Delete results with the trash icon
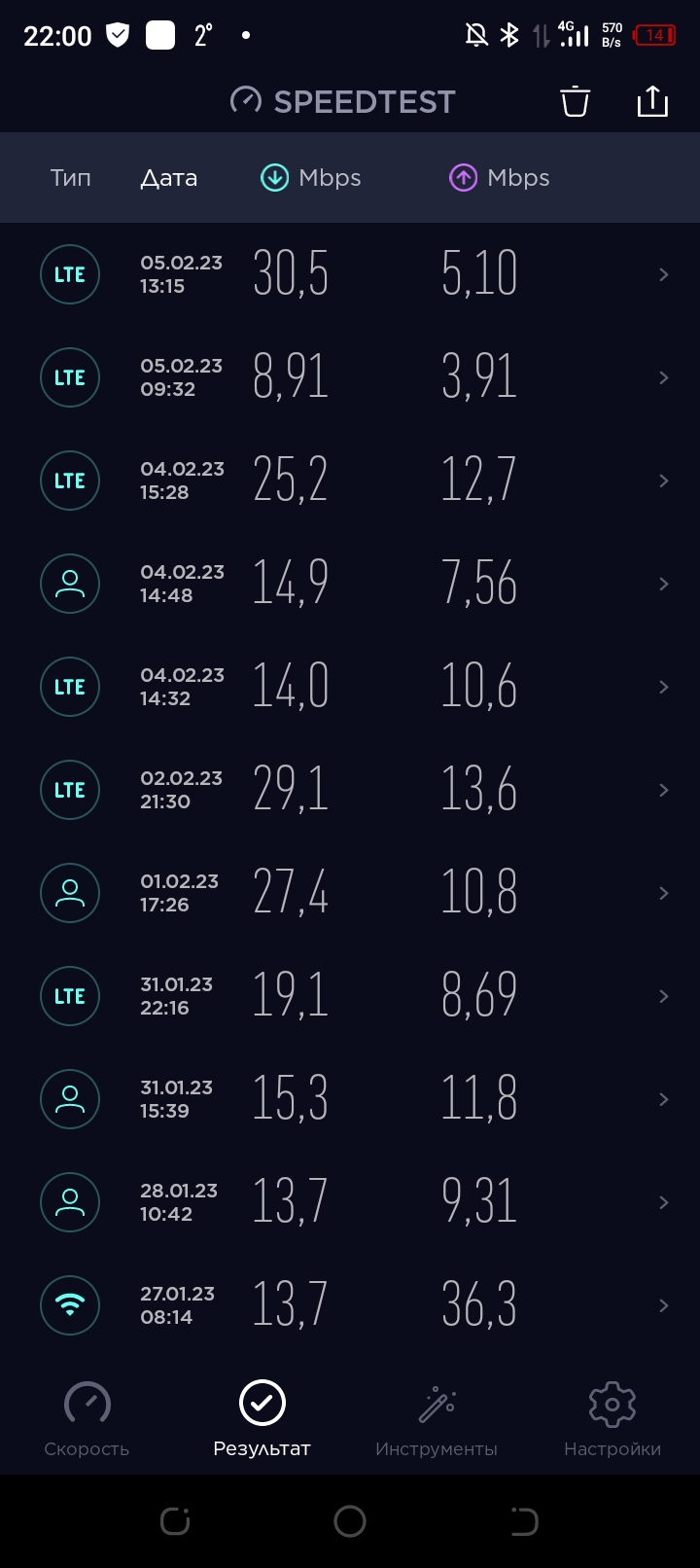 [x=575, y=101]
